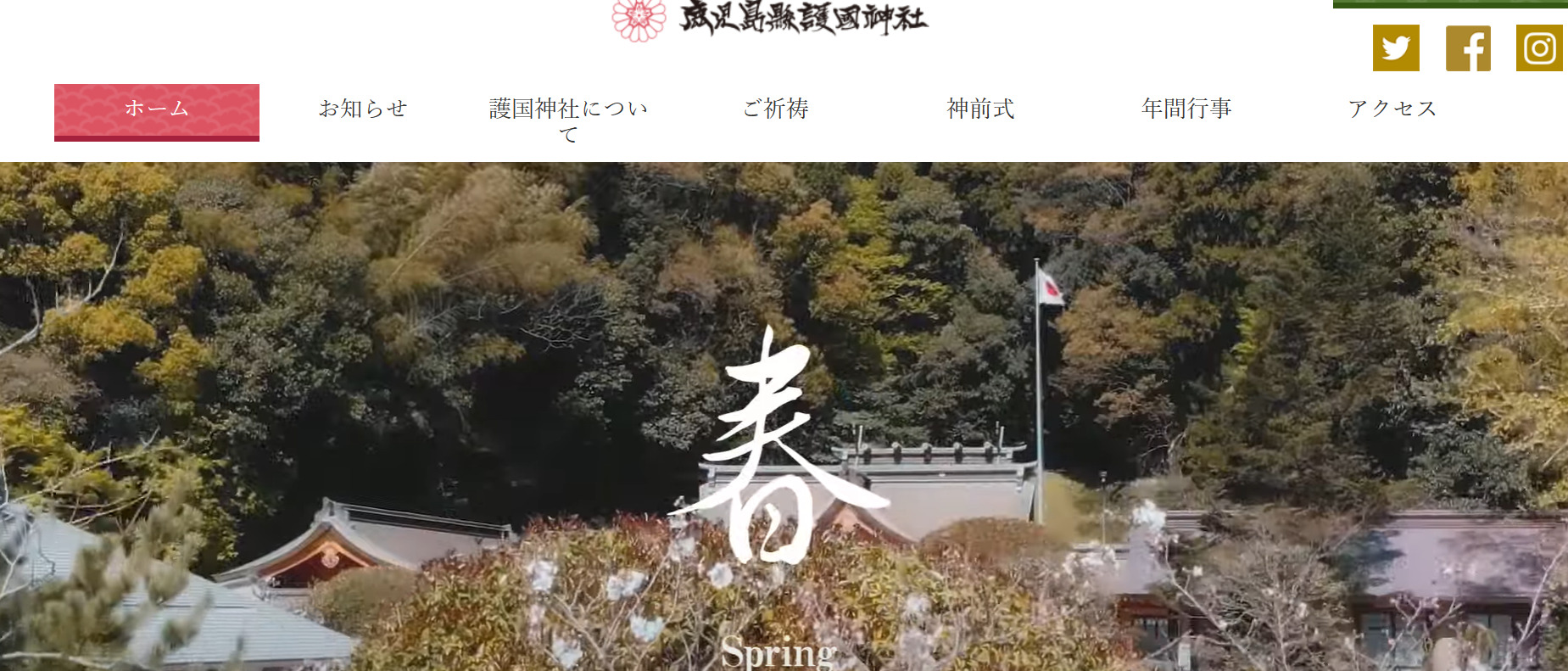Viewport: 1568px width, 671px height.
Task: Open the shrine's Instagram page
Action: coord(1539,48)
